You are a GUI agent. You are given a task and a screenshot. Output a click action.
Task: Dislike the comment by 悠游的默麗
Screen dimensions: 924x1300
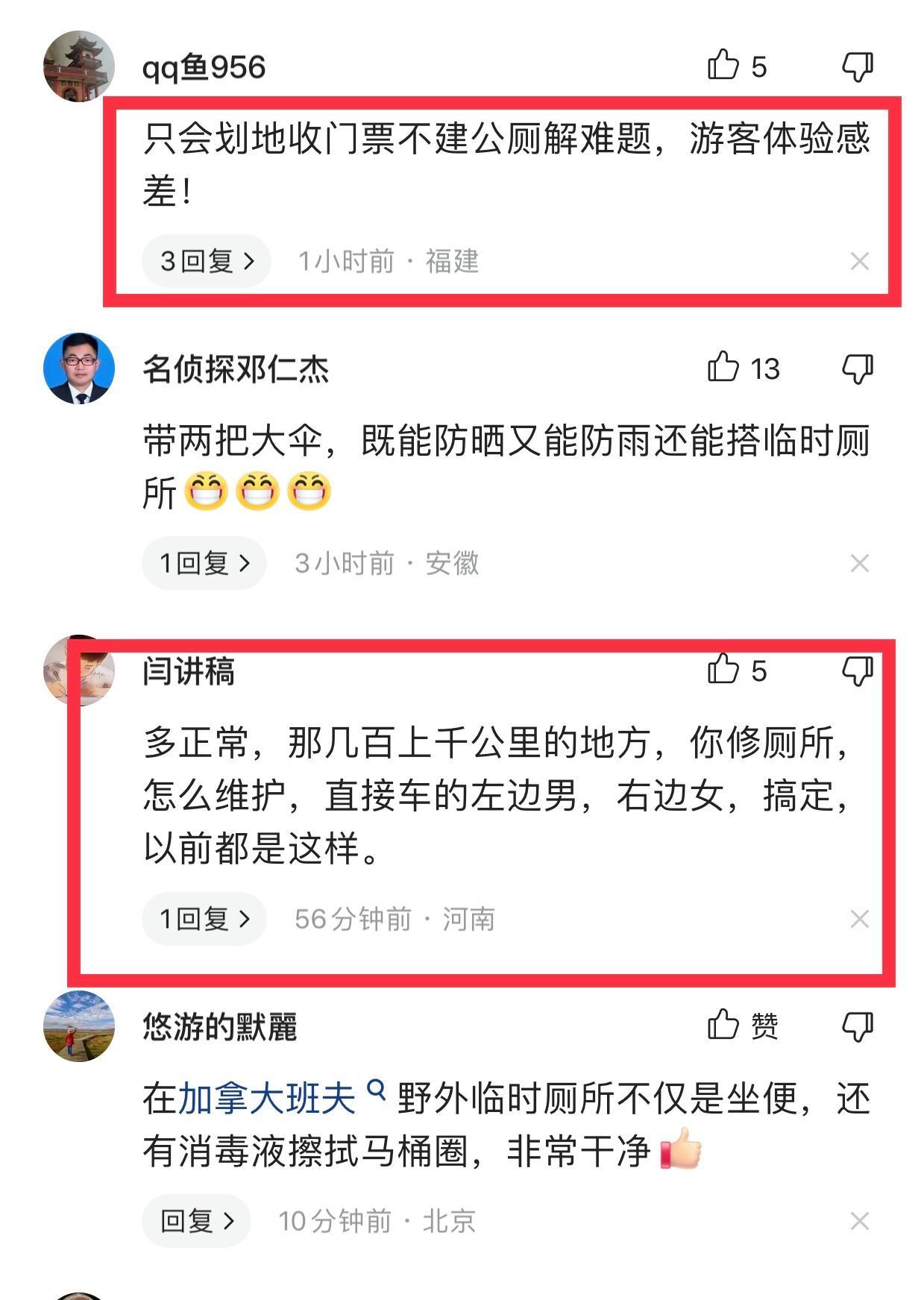(858, 1026)
